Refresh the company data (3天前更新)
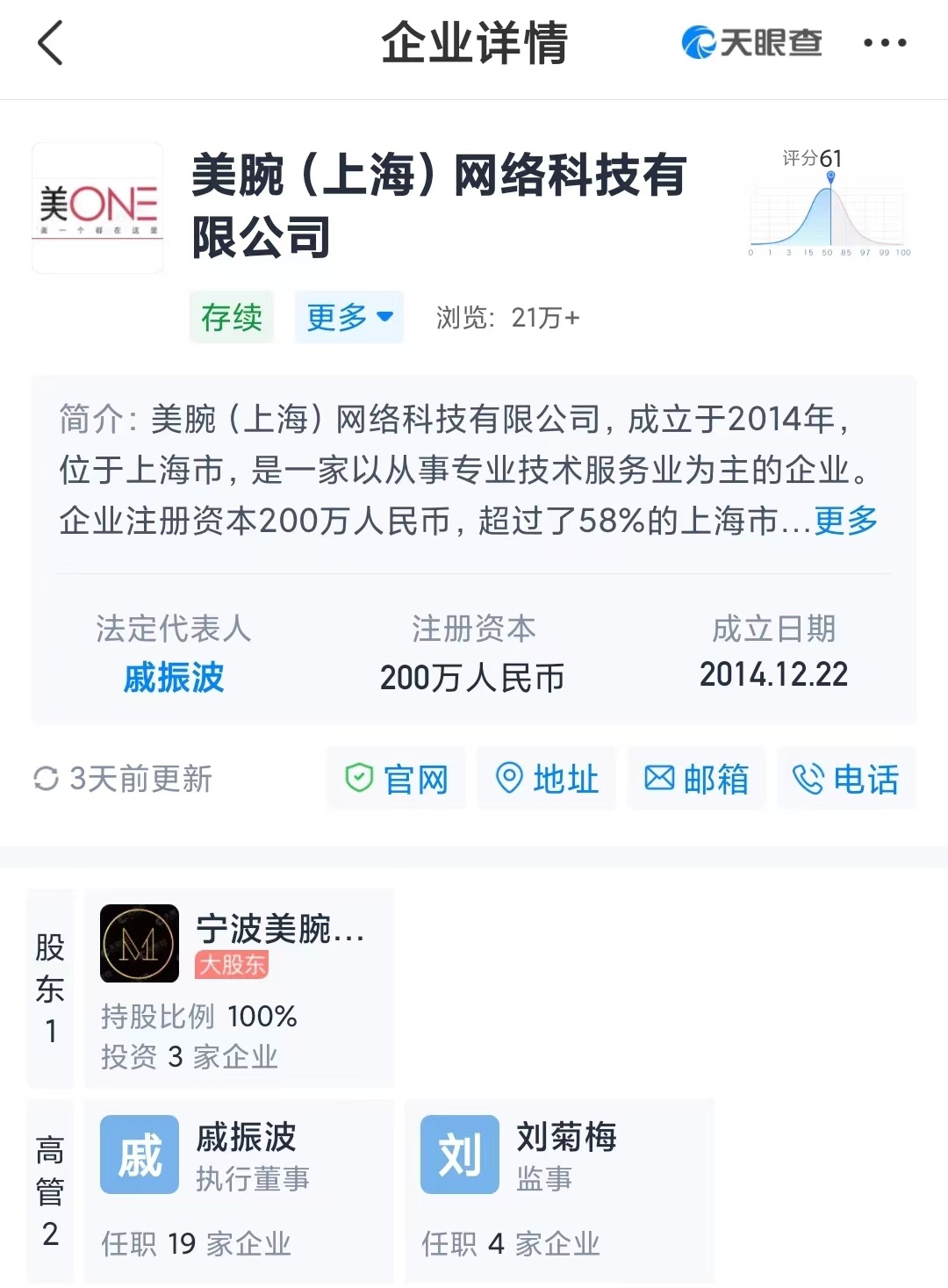Image resolution: width=948 pixels, height=1288 pixels. tap(123, 779)
